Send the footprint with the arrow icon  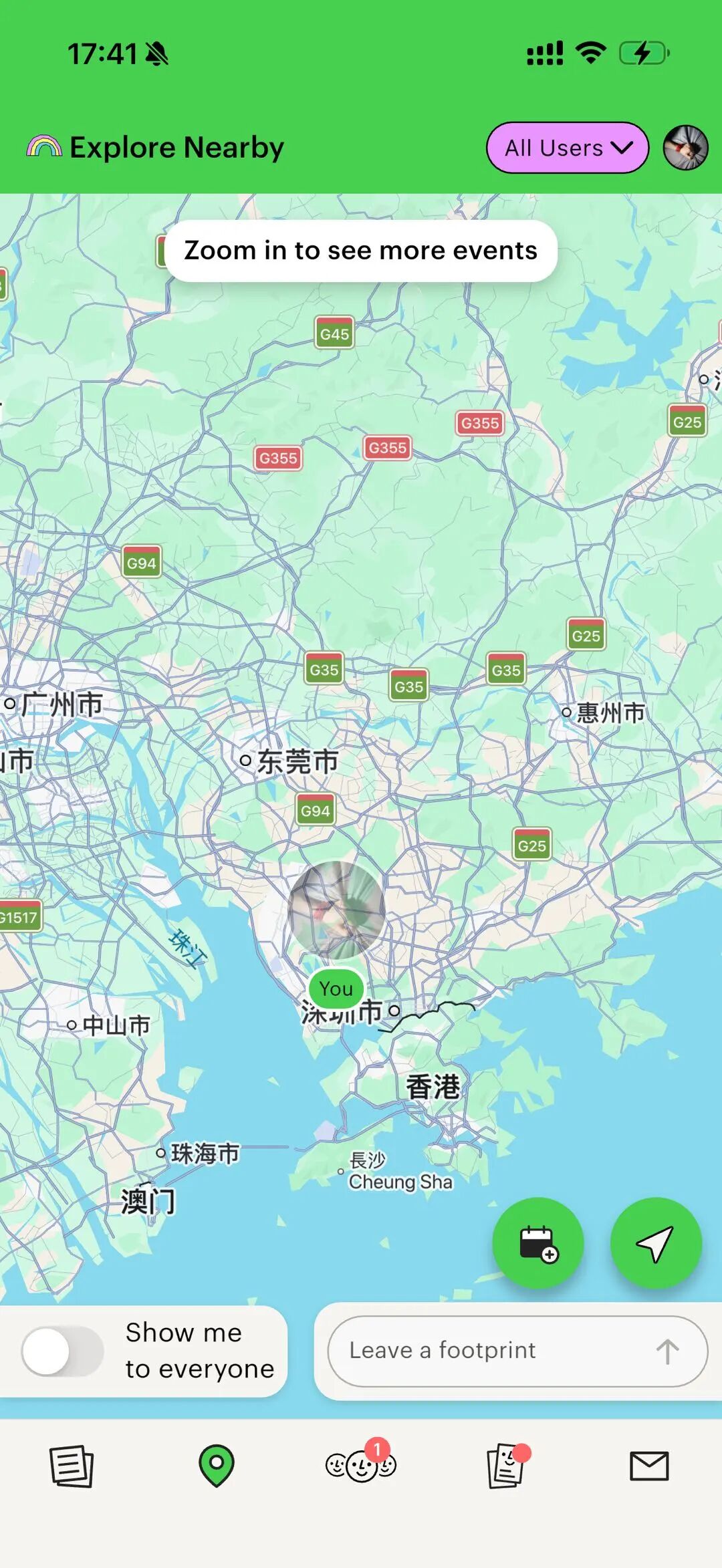point(667,1351)
